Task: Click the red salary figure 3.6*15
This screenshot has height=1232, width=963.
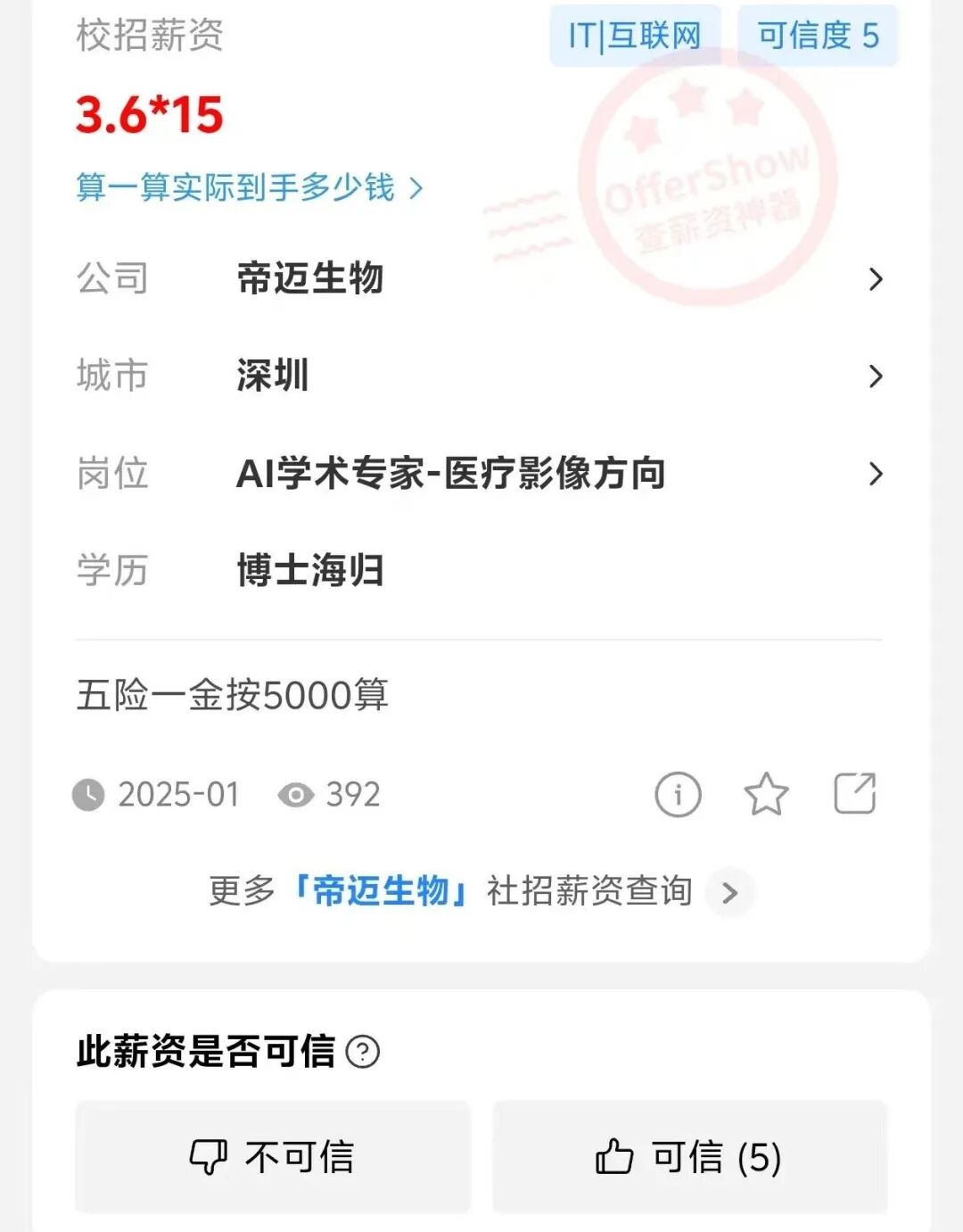Action: point(147,114)
